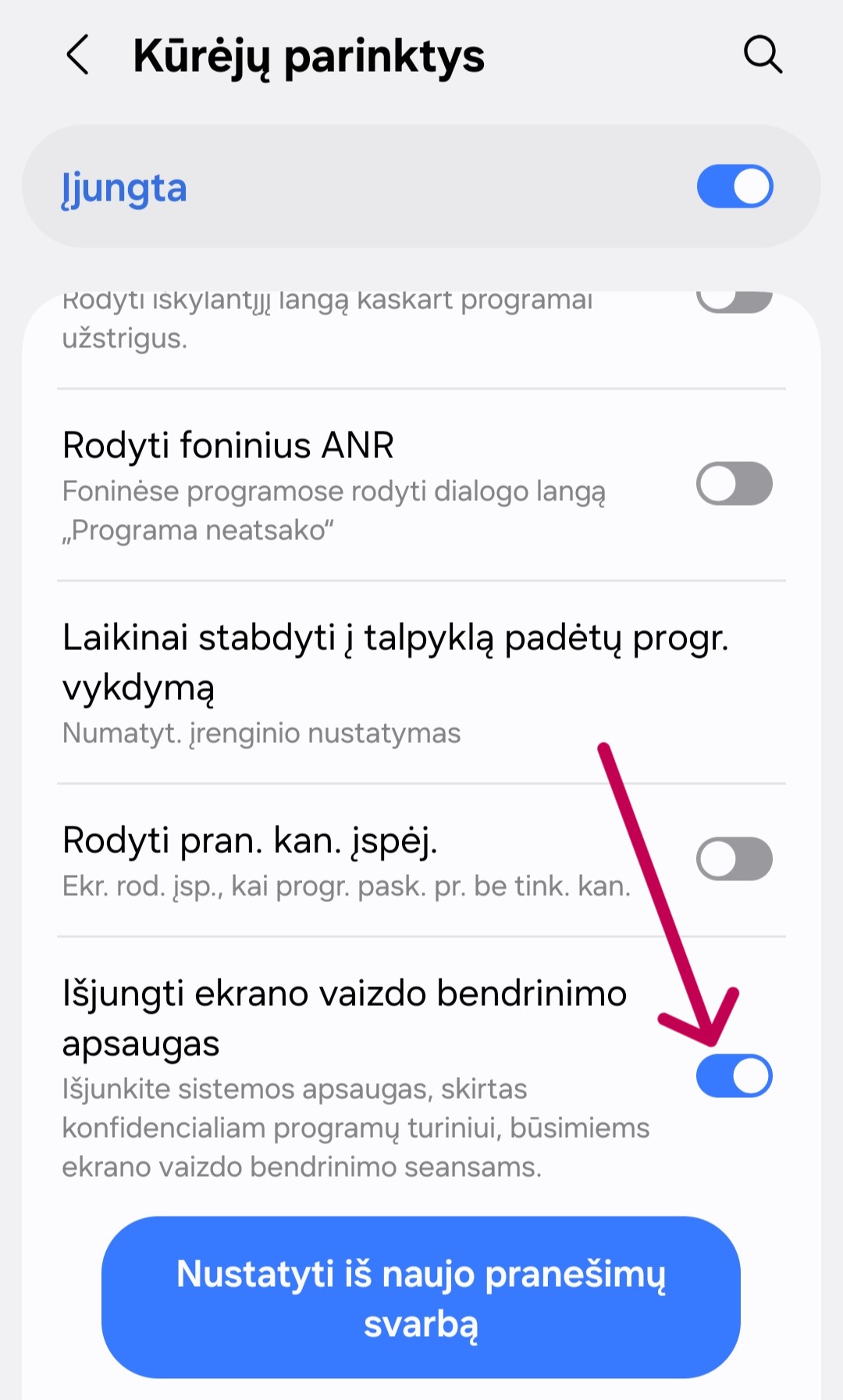Screen dimensions: 843x1400
Task: Enable Rodyti foninius ANR
Action: pyautogui.click(x=735, y=484)
